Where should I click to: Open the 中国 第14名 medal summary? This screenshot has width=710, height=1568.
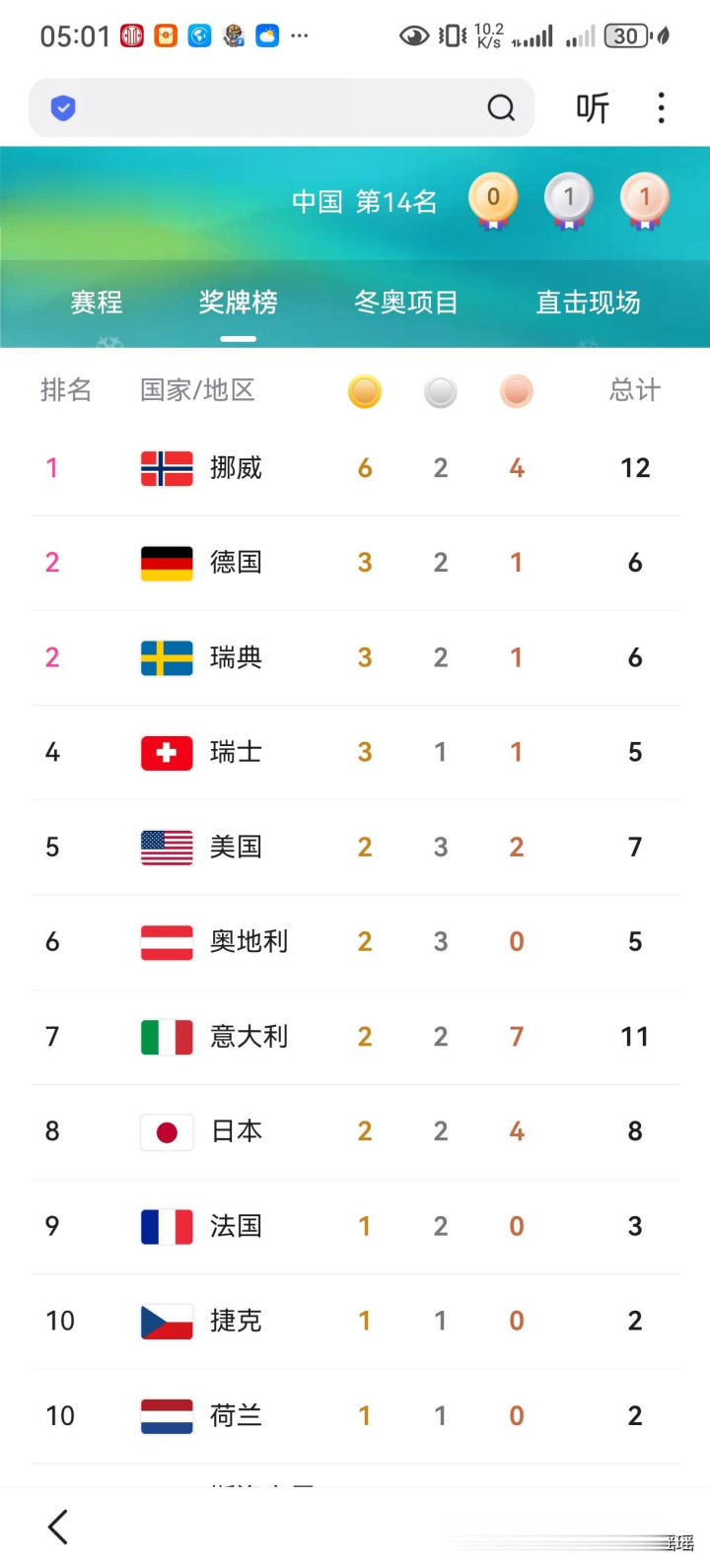364,202
